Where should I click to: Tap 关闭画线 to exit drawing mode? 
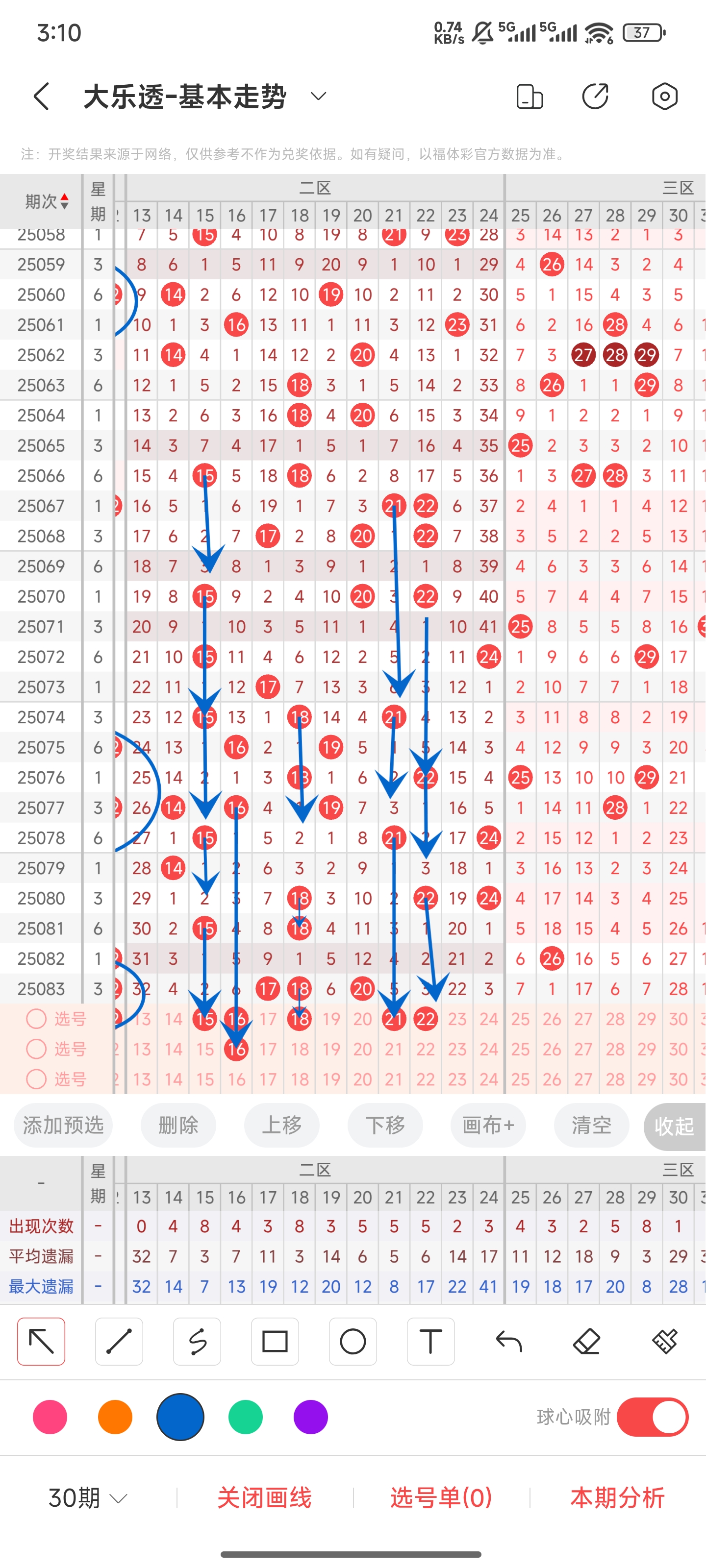point(264,1498)
